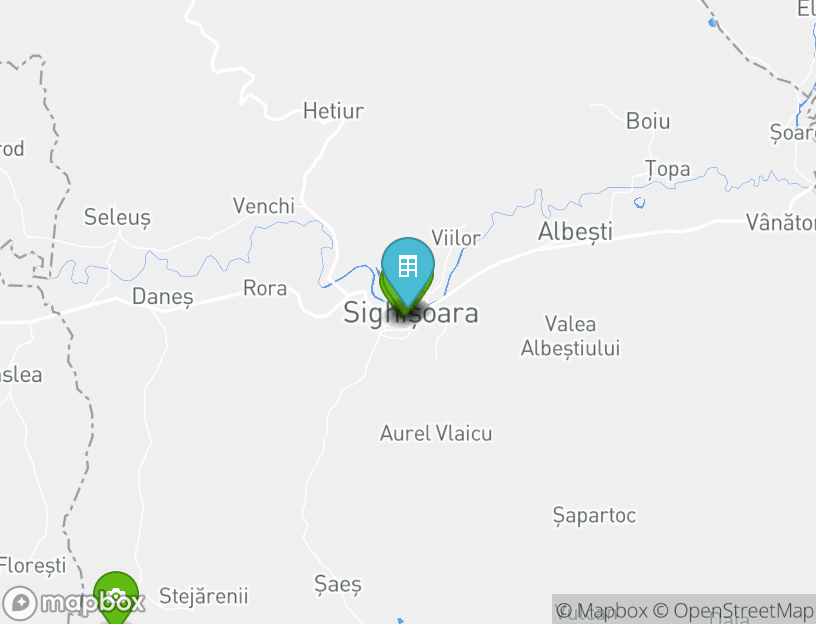The height and width of the screenshot is (624, 816).
Task: Select the green camera marker near Stejărenii
Action: coord(116,595)
